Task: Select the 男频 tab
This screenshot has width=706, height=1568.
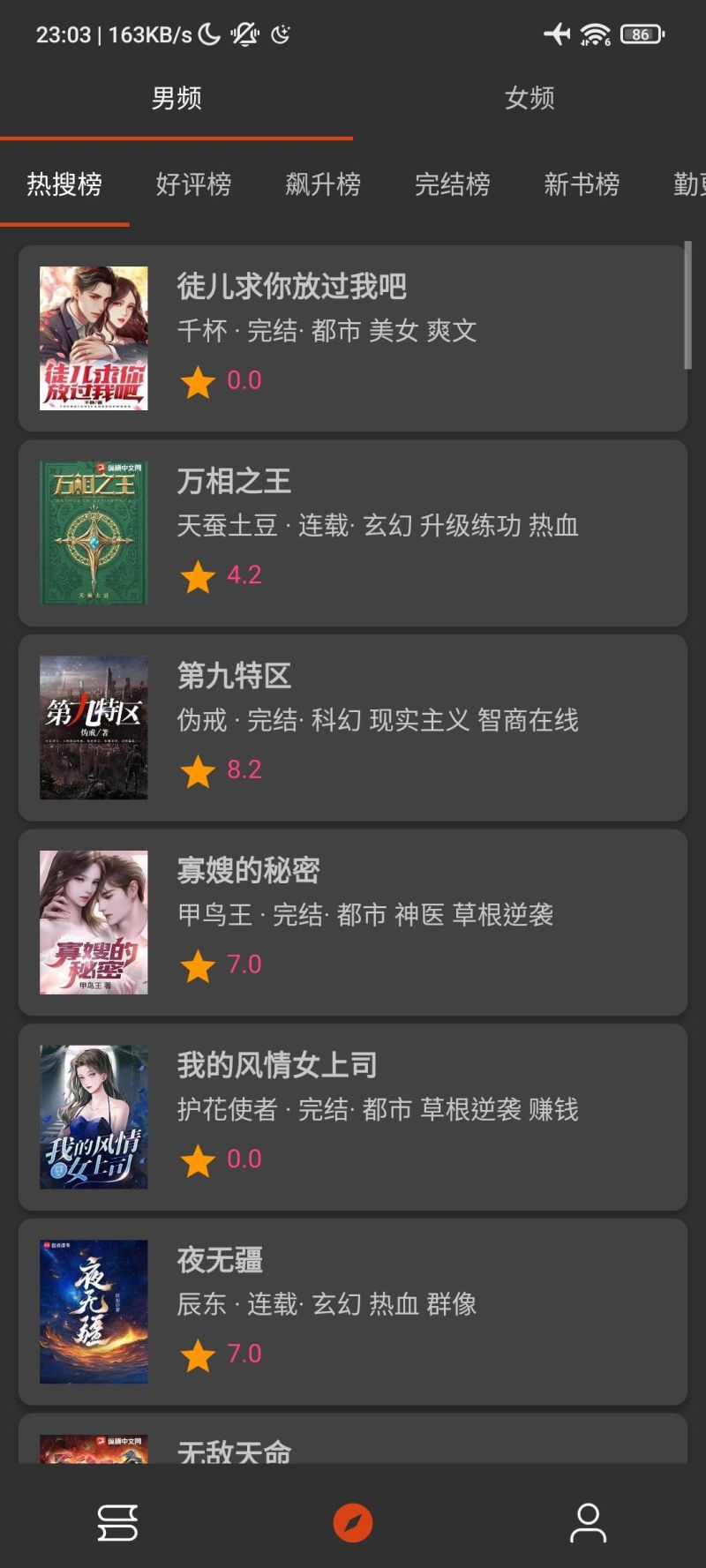Action: tap(176, 98)
